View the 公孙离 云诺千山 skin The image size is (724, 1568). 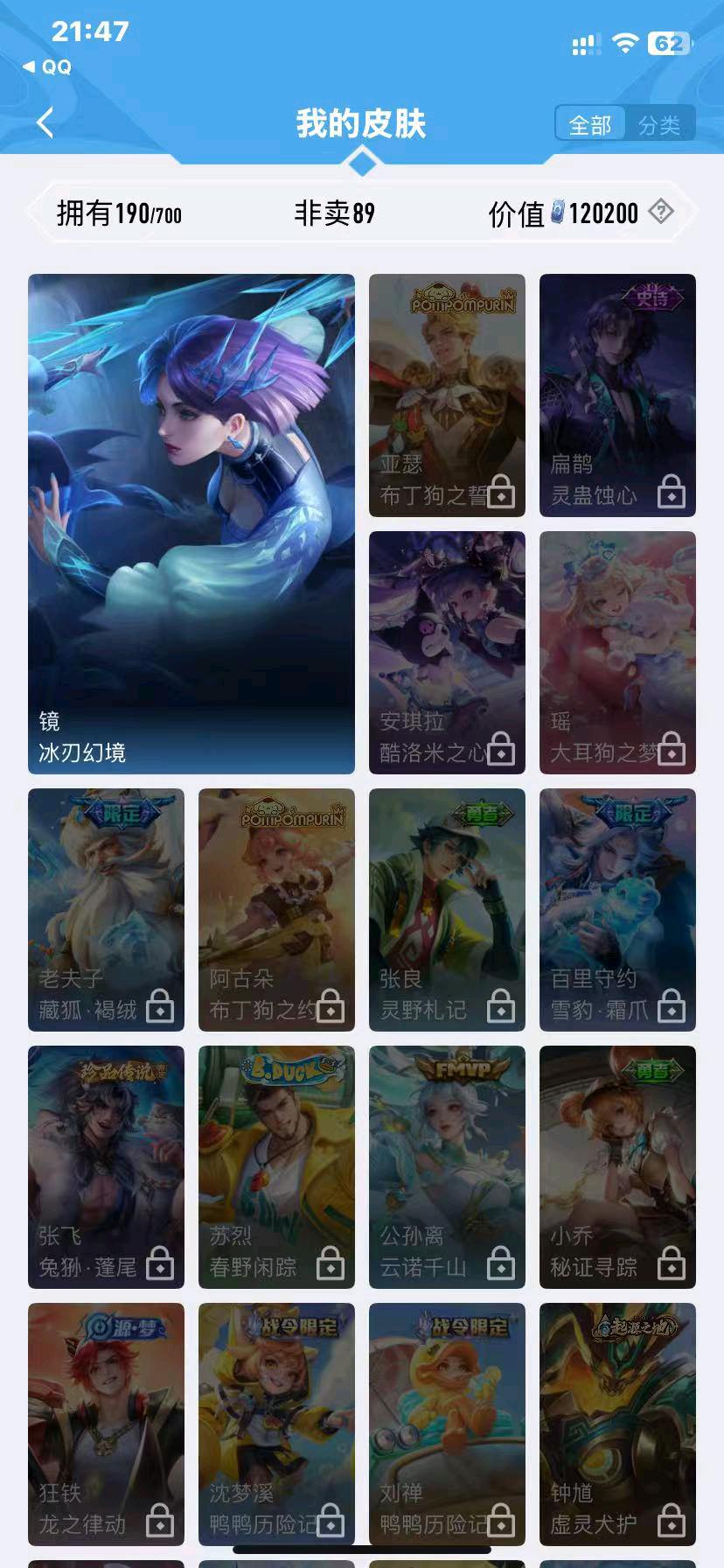[x=447, y=1166]
